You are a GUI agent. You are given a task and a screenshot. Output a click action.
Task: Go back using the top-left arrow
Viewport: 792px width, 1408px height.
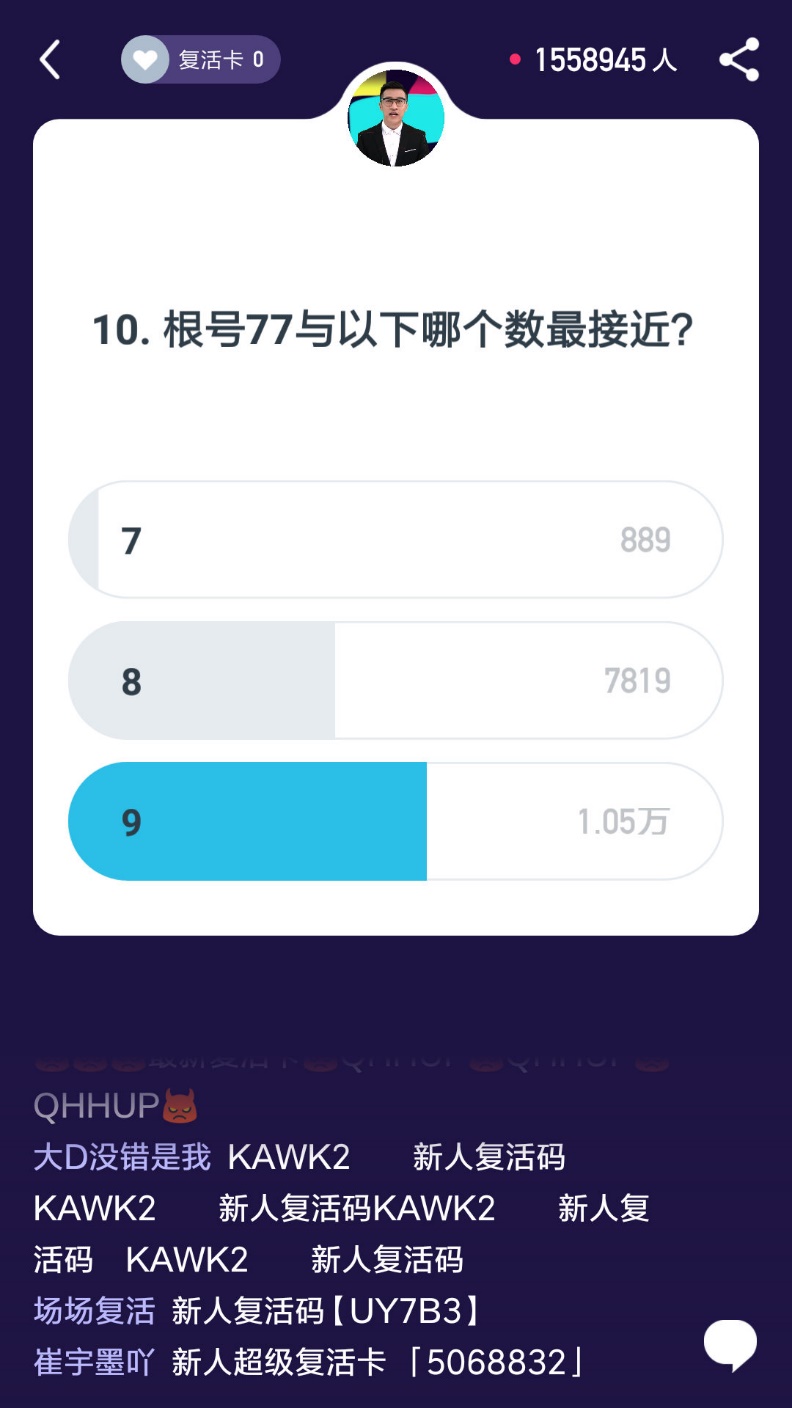(x=50, y=60)
